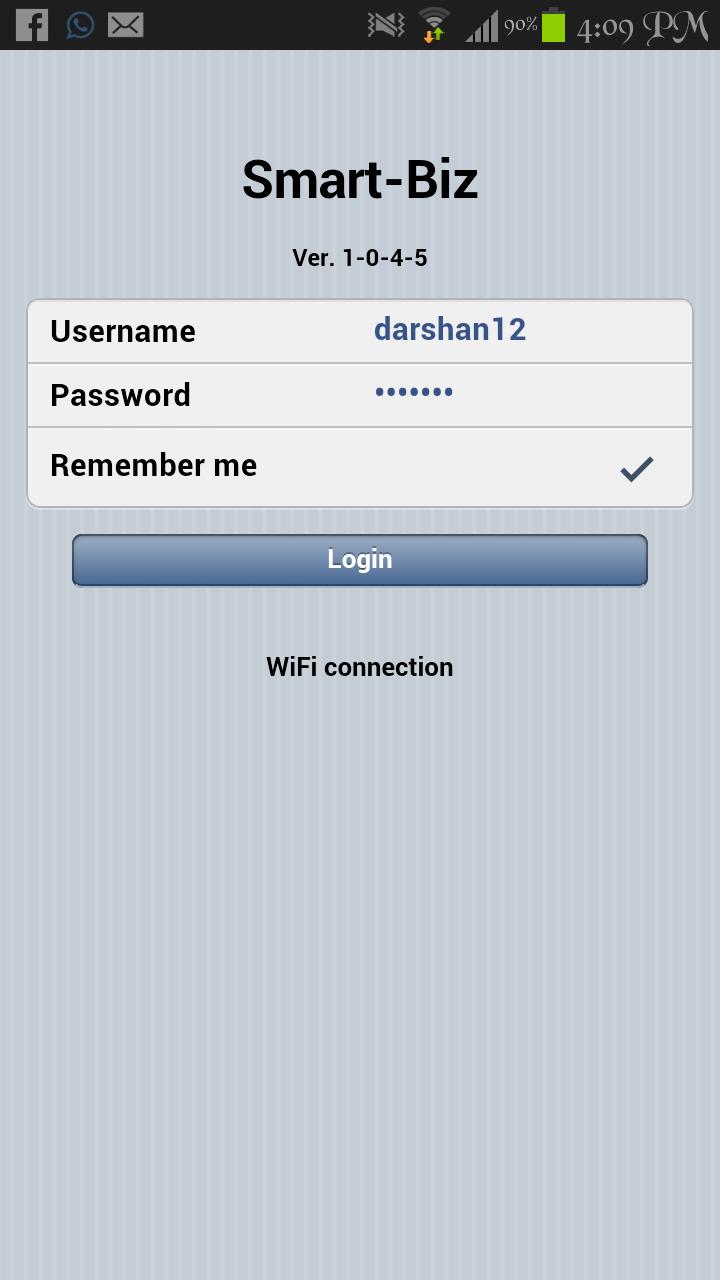
Task: Tap the cellular signal strength icon
Action: tap(479, 25)
